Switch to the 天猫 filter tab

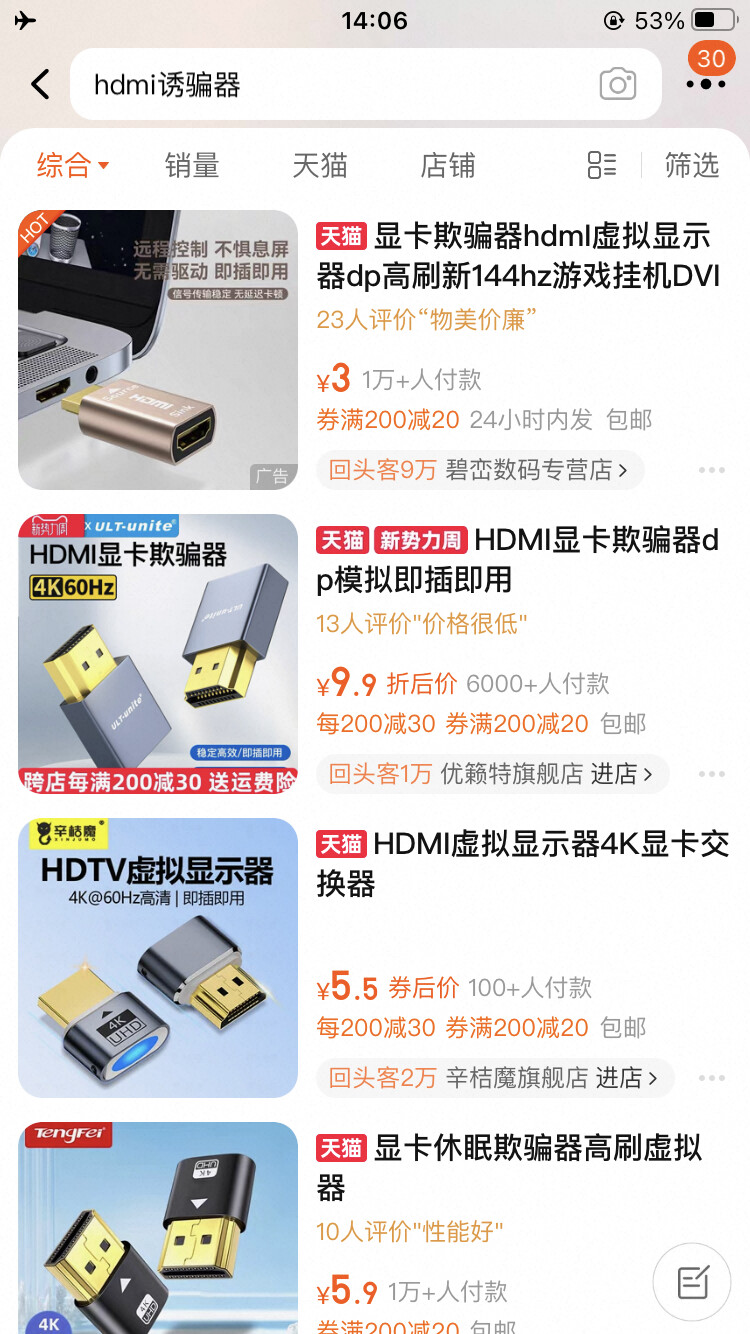(320, 165)
